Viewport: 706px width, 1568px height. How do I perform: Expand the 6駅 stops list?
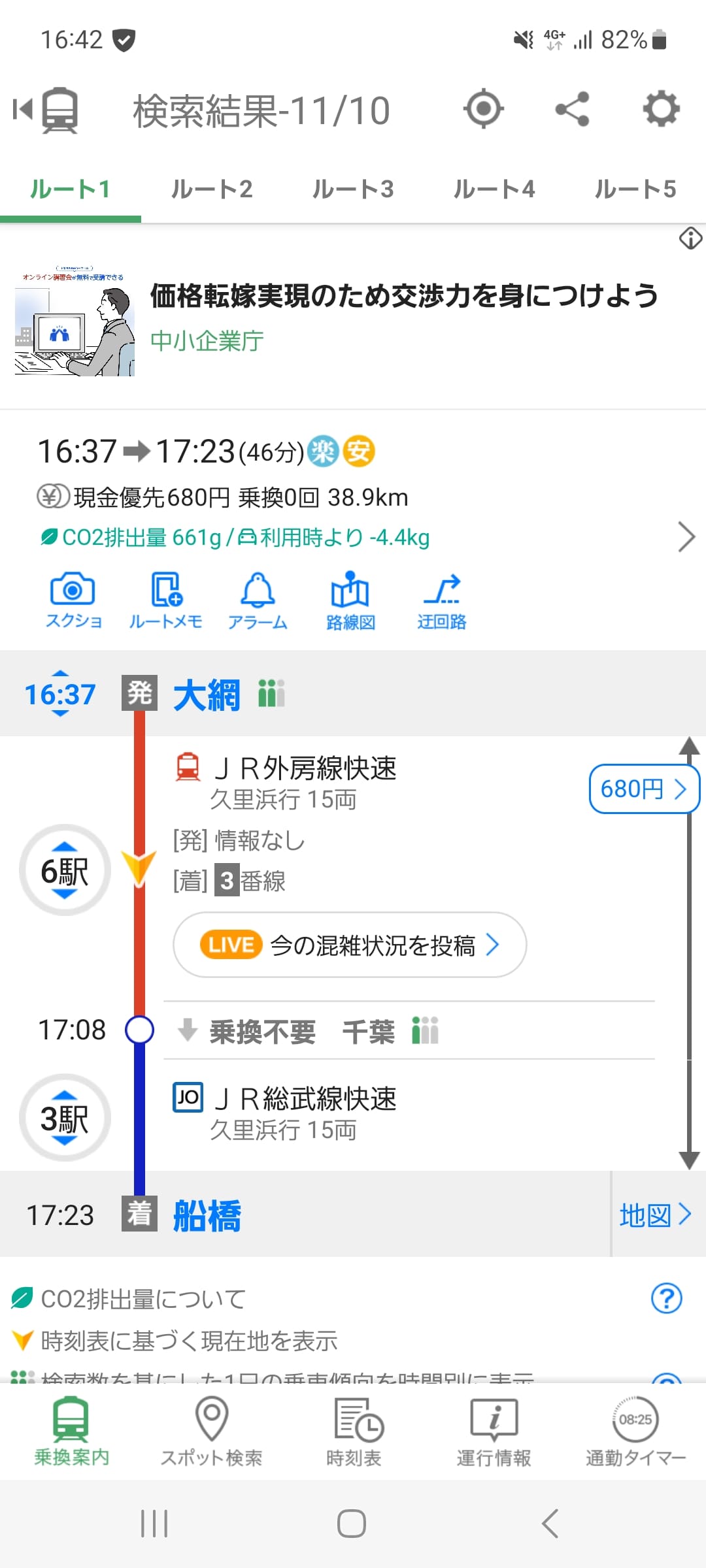click(65, 870)
